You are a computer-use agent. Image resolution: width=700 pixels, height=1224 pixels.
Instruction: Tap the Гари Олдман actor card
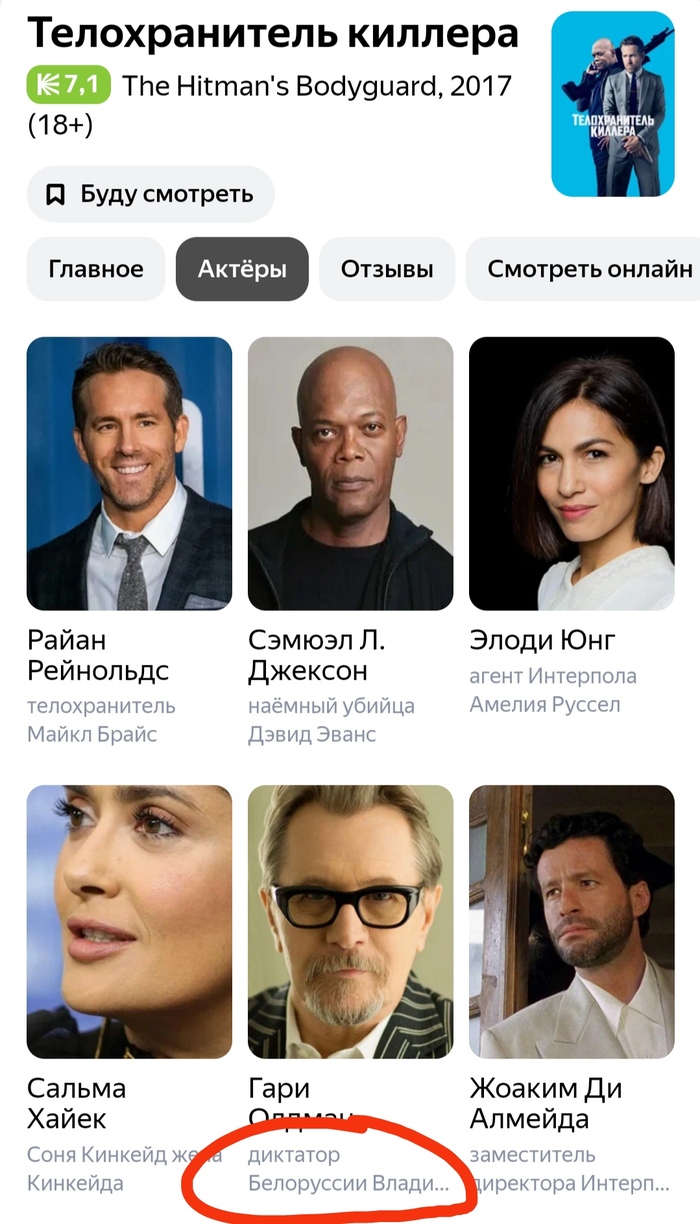point(350,922)
